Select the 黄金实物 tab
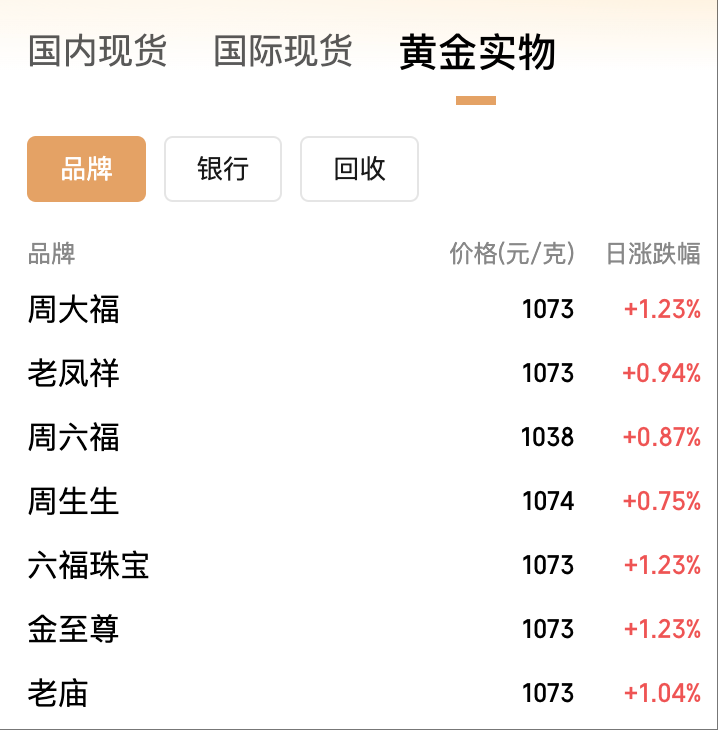The height and width of the screenshot is (730, 718). pyautogui.click(x=477, y=53)
